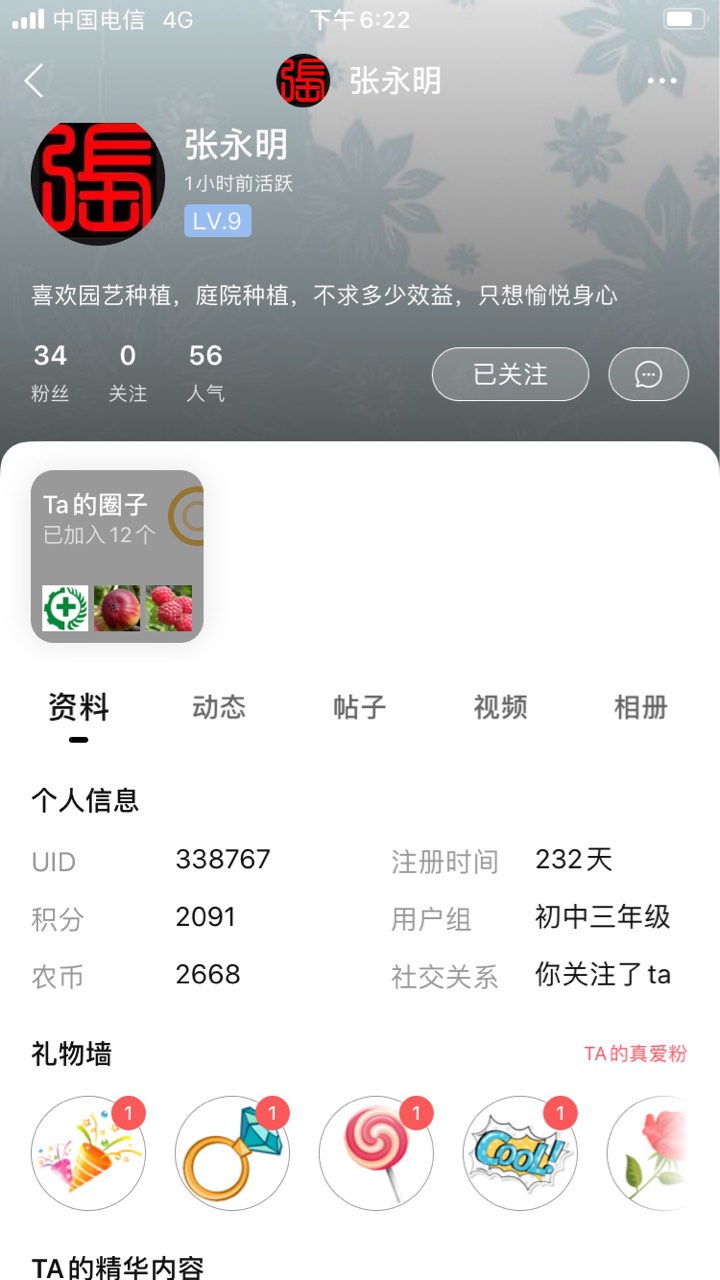Send a private message via chat bubble
The image size is (720, 1280).
(x=649, y=374)
